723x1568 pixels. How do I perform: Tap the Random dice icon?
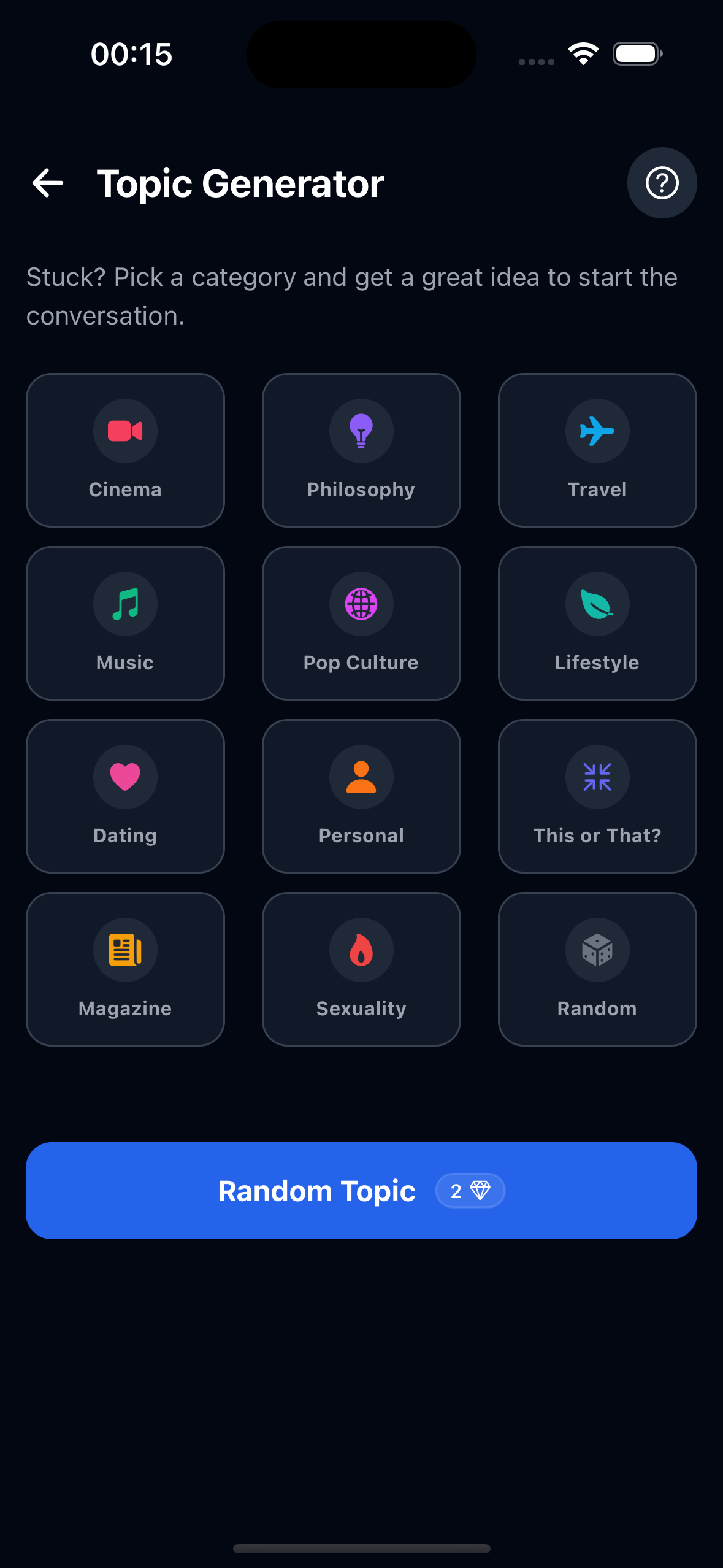pyautogui.click(x=597, y=950)
